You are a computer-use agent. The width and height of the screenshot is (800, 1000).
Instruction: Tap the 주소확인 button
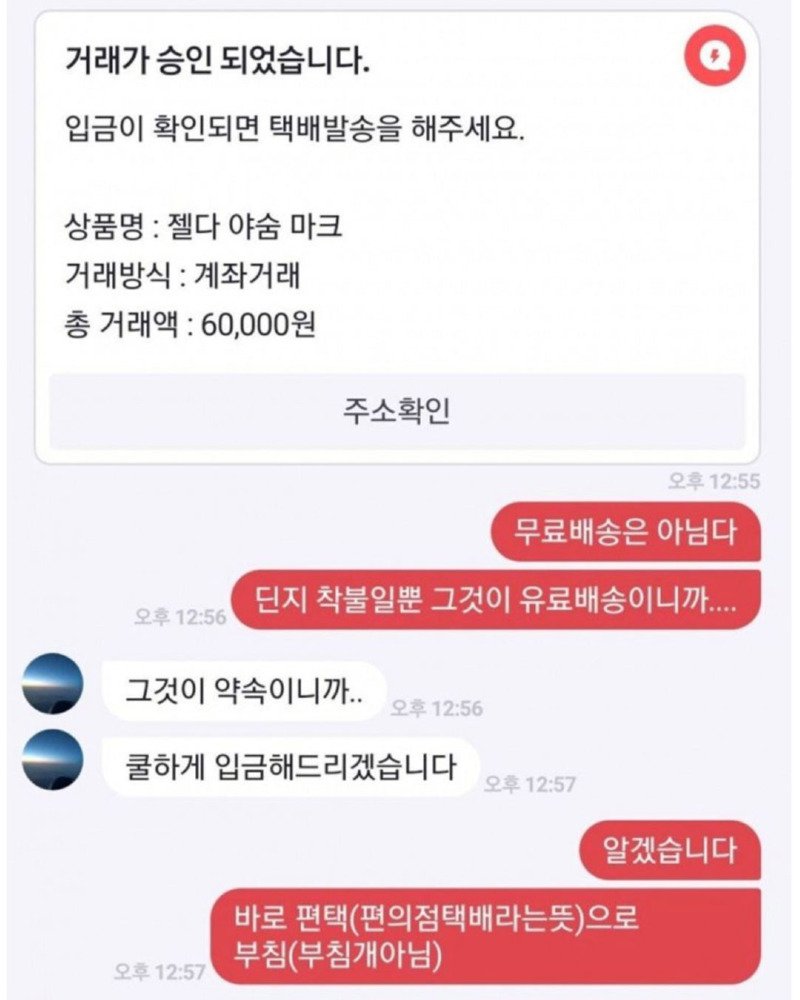click(397, 411)
